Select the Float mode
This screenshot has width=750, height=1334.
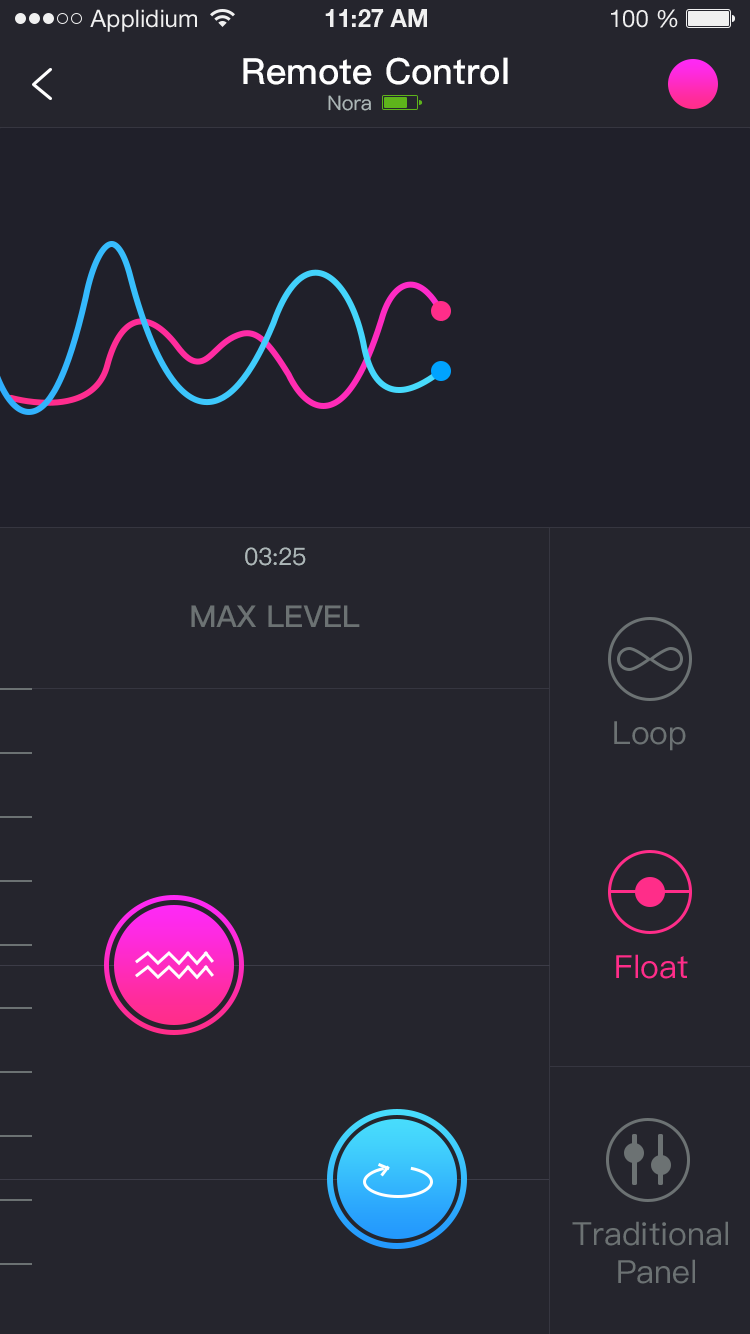click(650, 914)
